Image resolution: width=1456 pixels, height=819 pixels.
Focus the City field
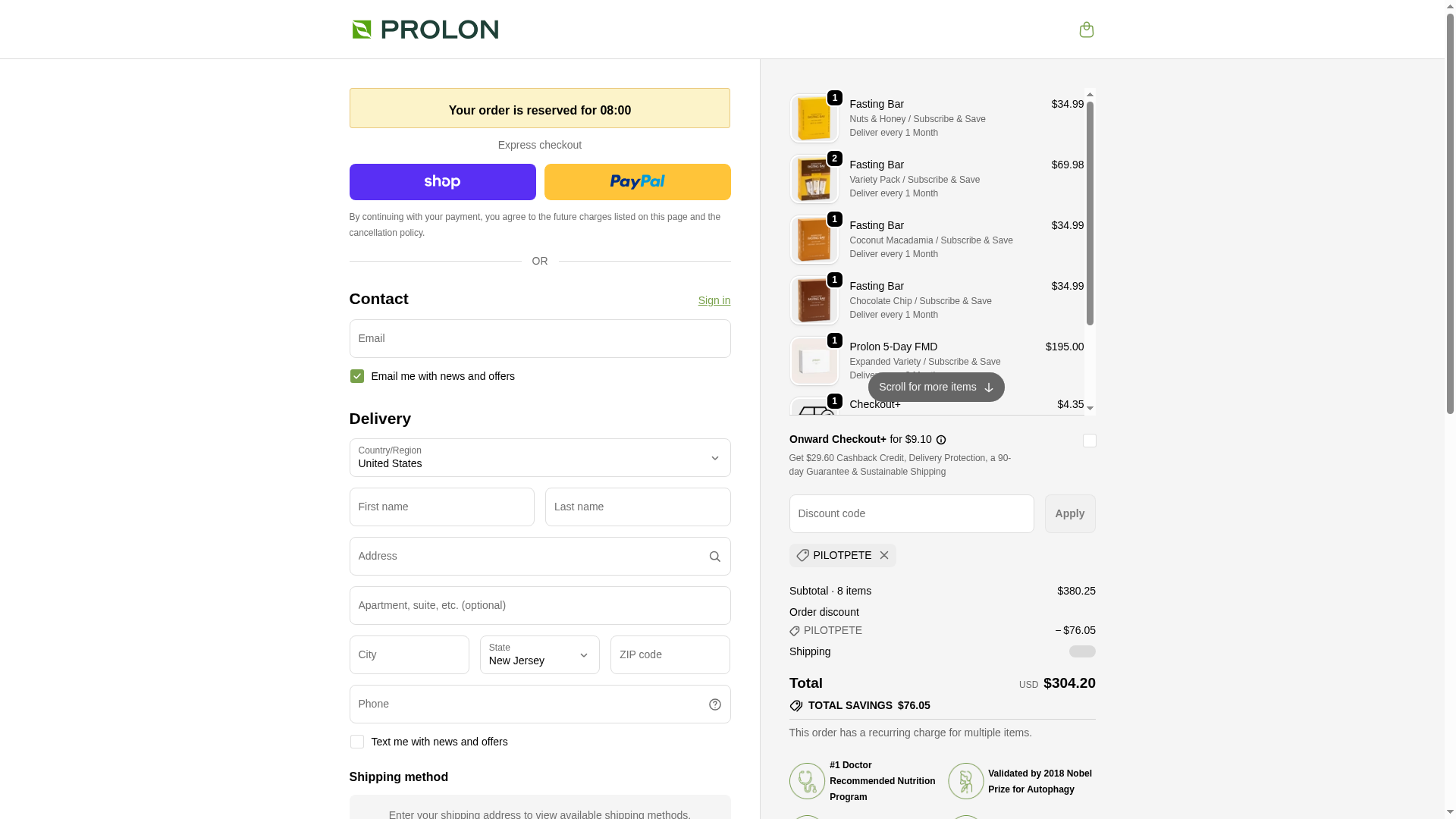pos(409,655)
